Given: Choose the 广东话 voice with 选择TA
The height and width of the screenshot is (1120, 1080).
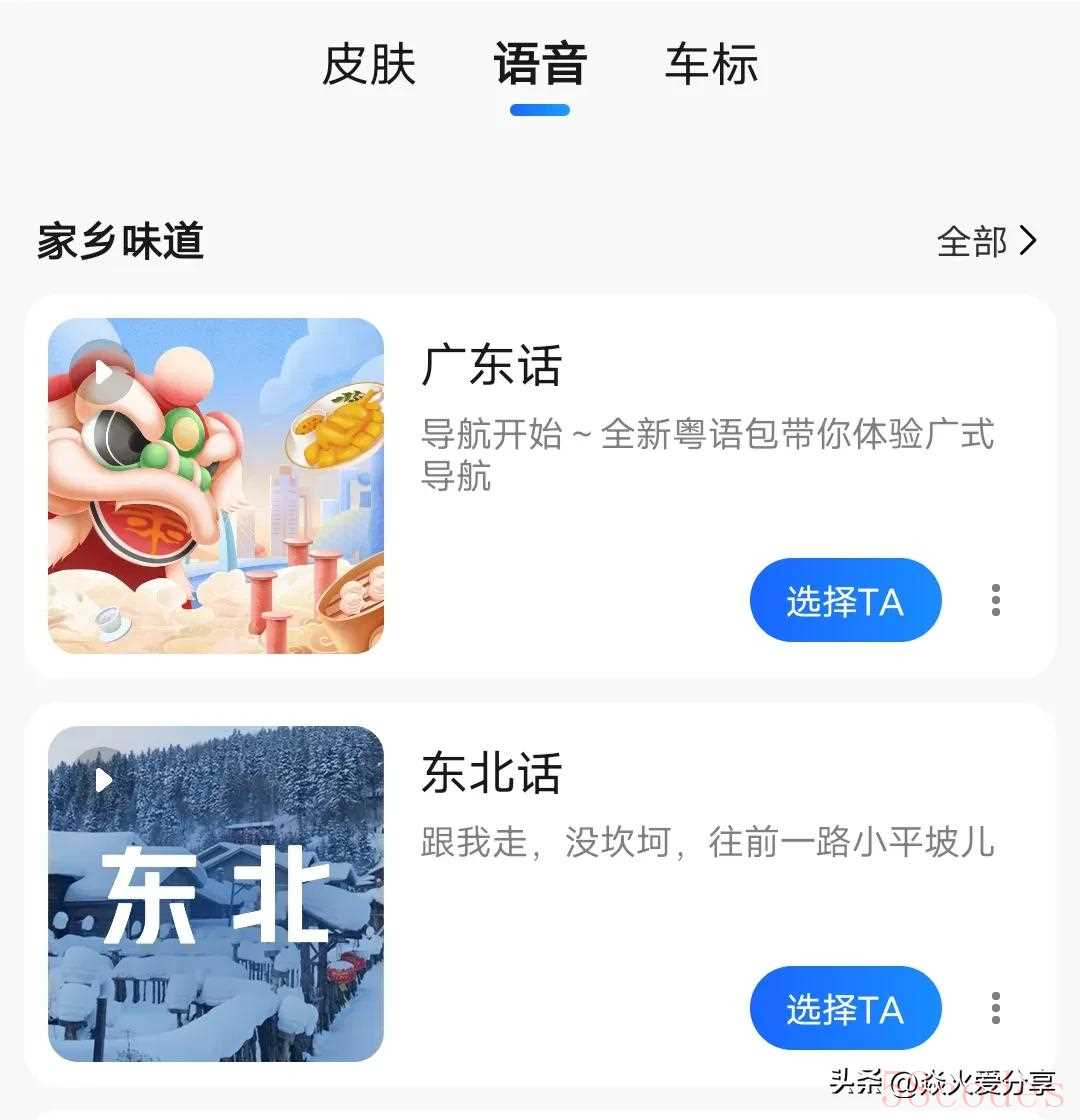Looking at the screenshot, I should (x=845, y=600).
